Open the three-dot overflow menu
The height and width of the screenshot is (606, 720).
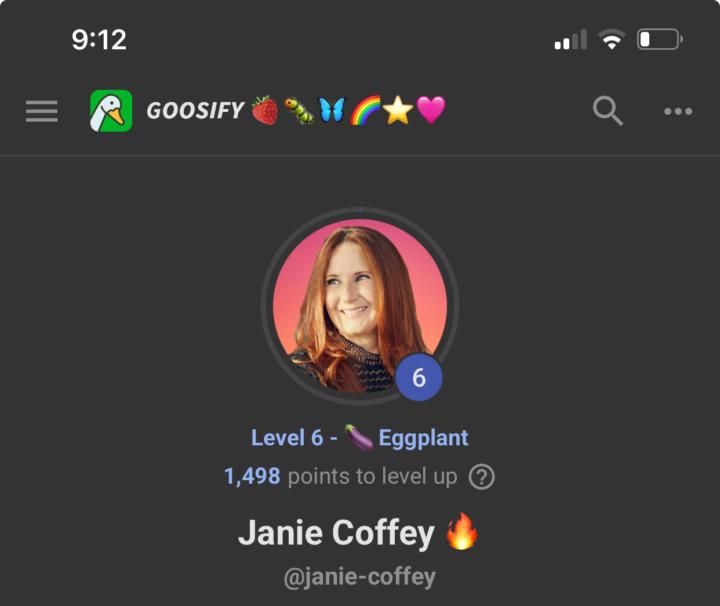tap(678, 111)
